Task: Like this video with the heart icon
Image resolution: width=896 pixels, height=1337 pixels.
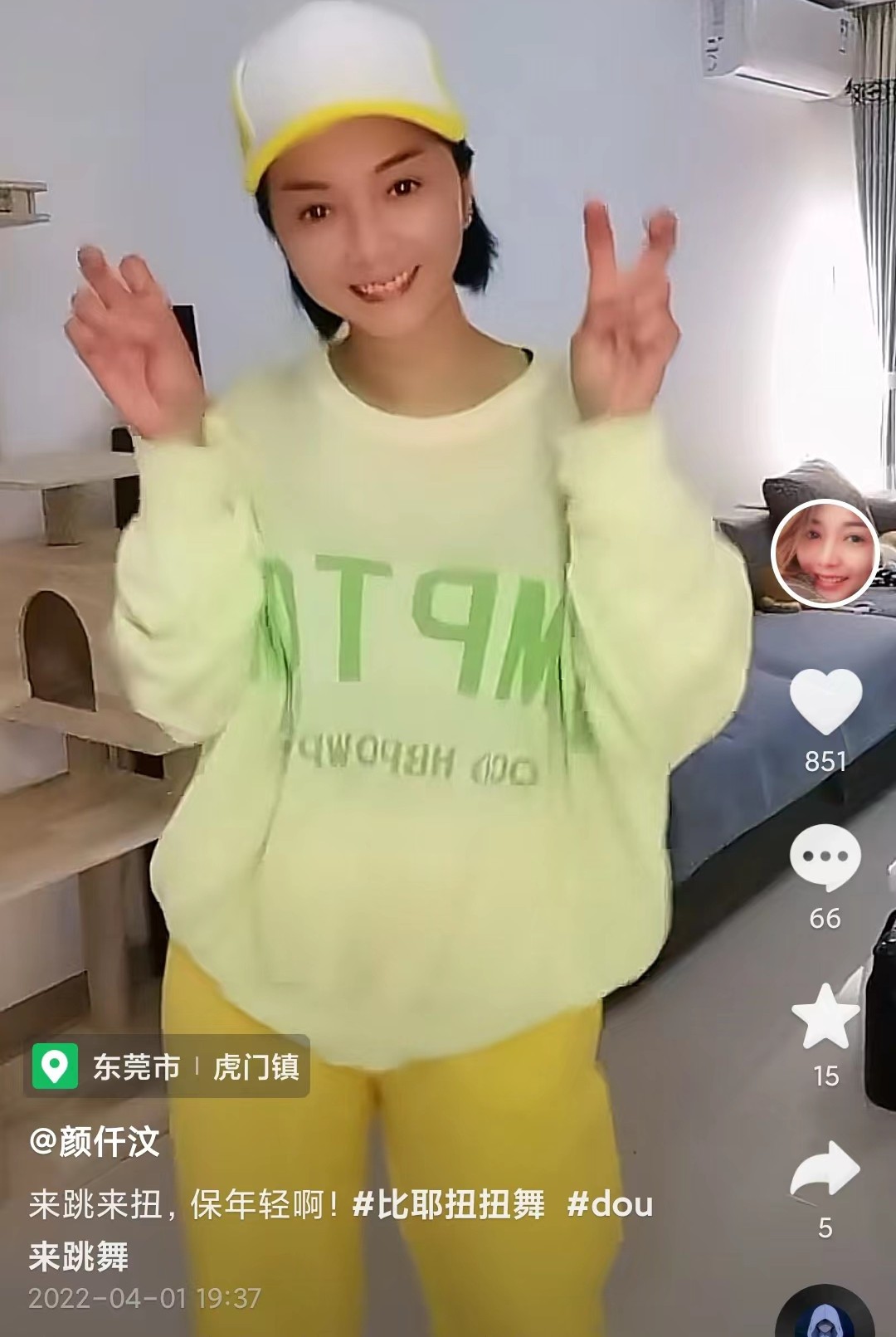Action: tap(825, 702)
